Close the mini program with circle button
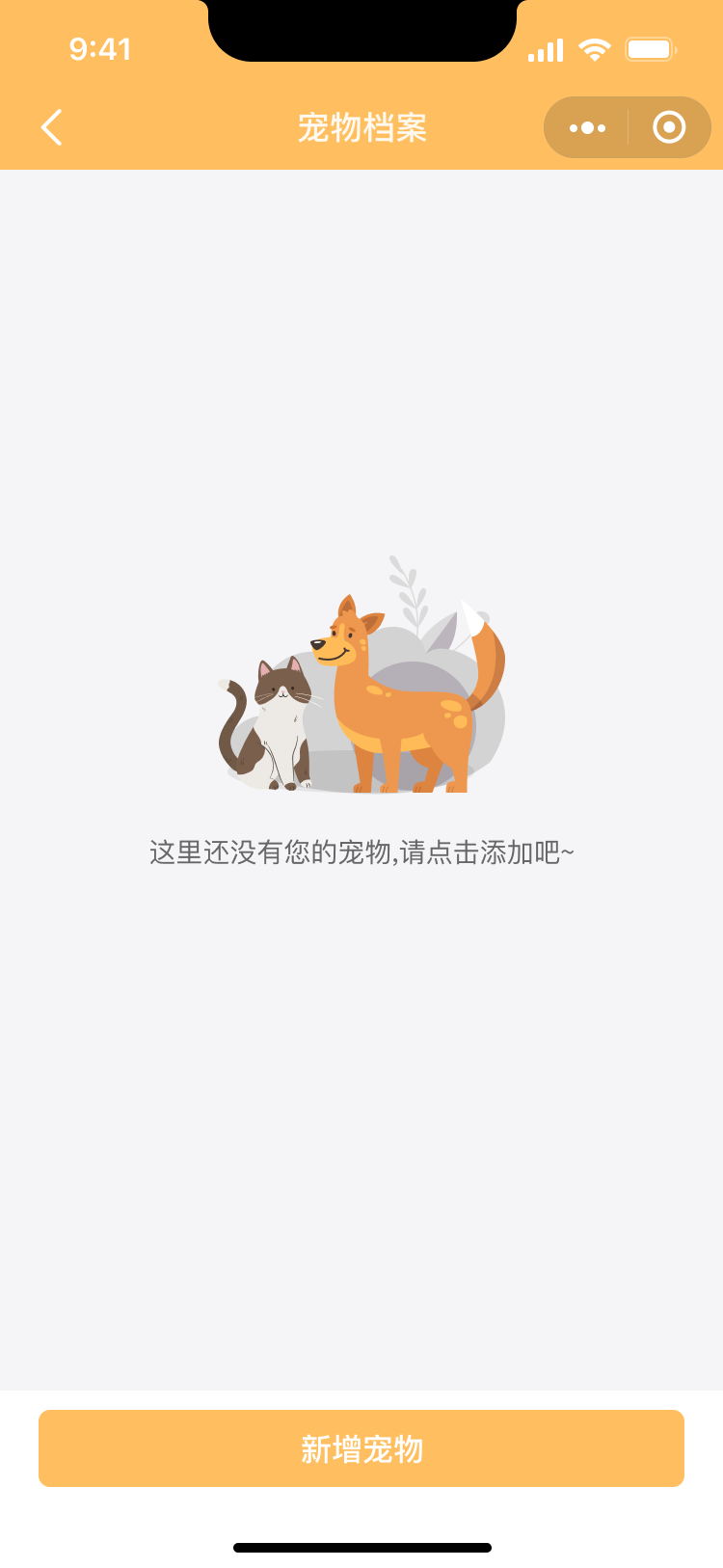 [x=669, y=127]
